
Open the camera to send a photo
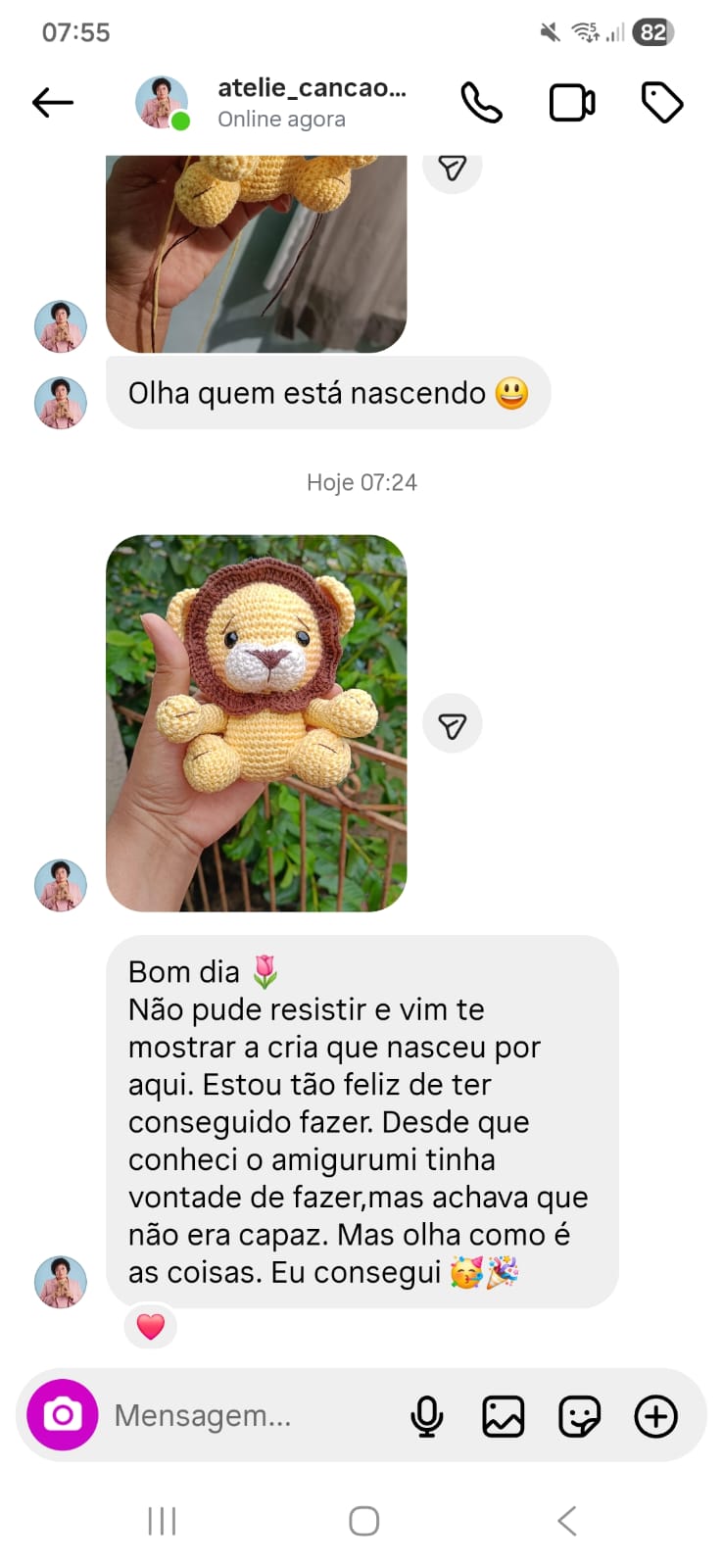pyautogui.click(x=63, y=1415)
